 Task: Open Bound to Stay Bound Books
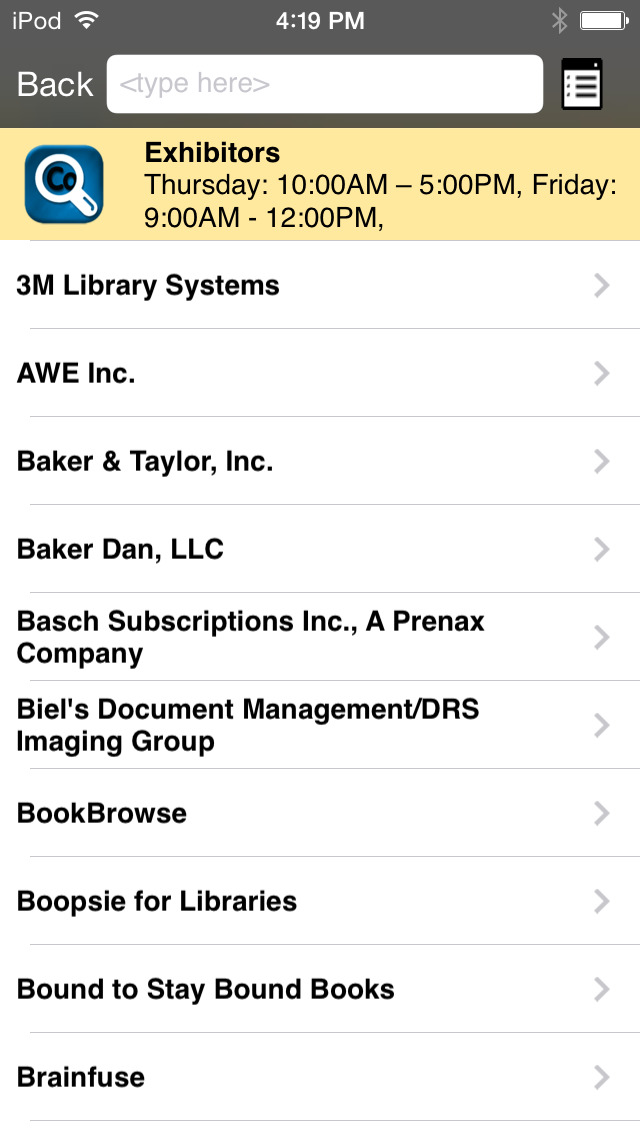tap(320, 989)
